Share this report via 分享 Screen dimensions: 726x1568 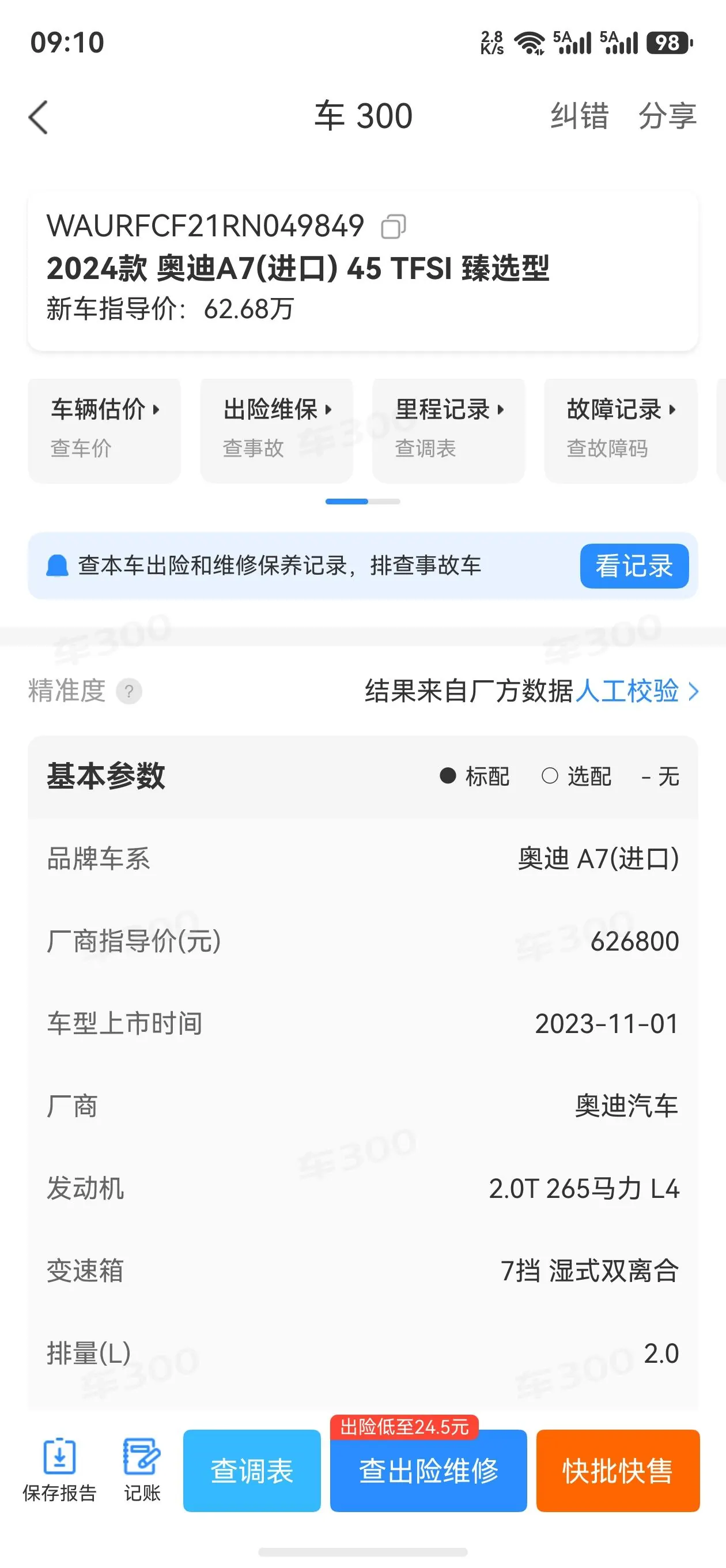click(x=668, y=116)
